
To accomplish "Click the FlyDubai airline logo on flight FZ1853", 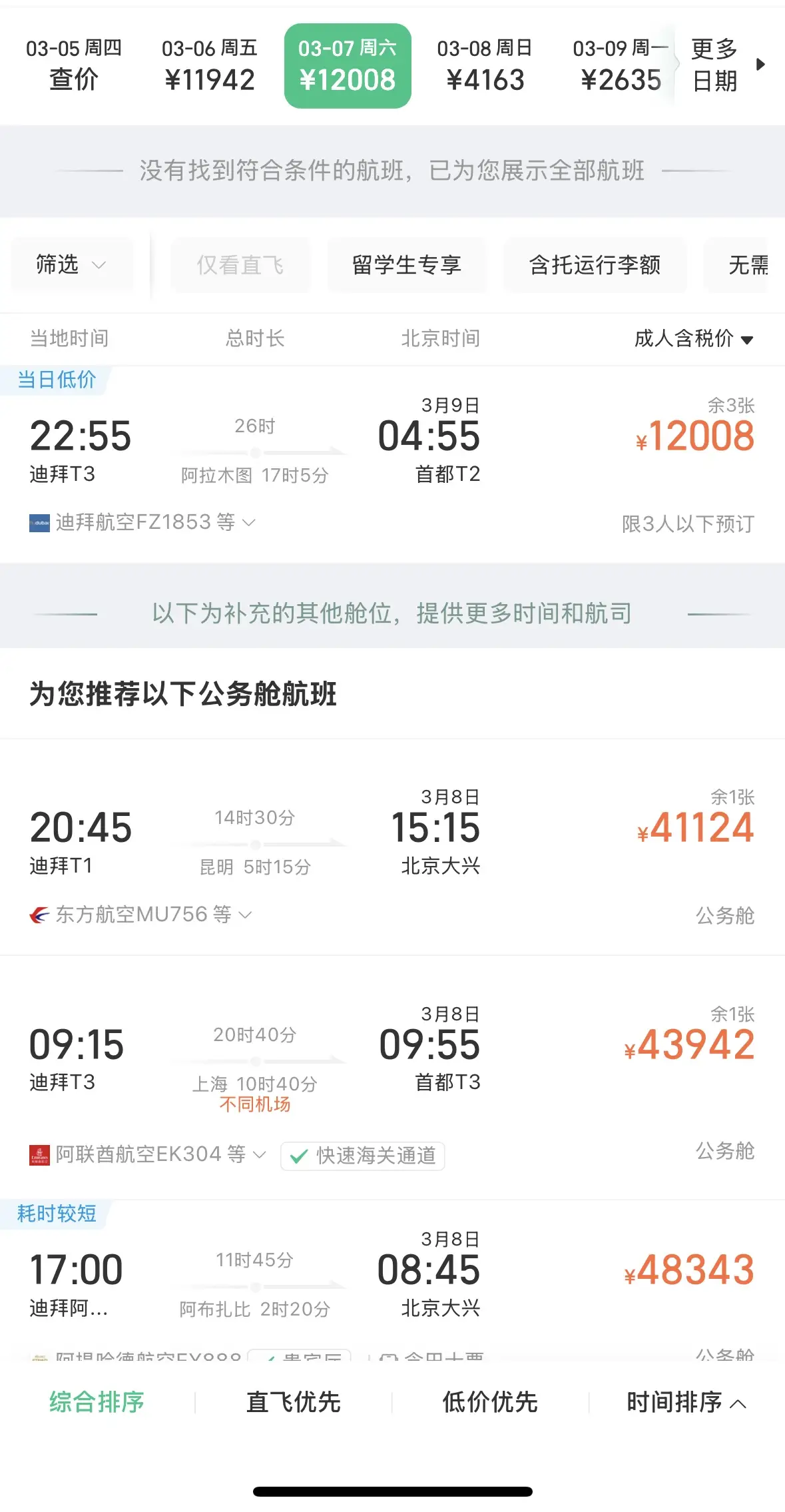I will pos(40,524).
